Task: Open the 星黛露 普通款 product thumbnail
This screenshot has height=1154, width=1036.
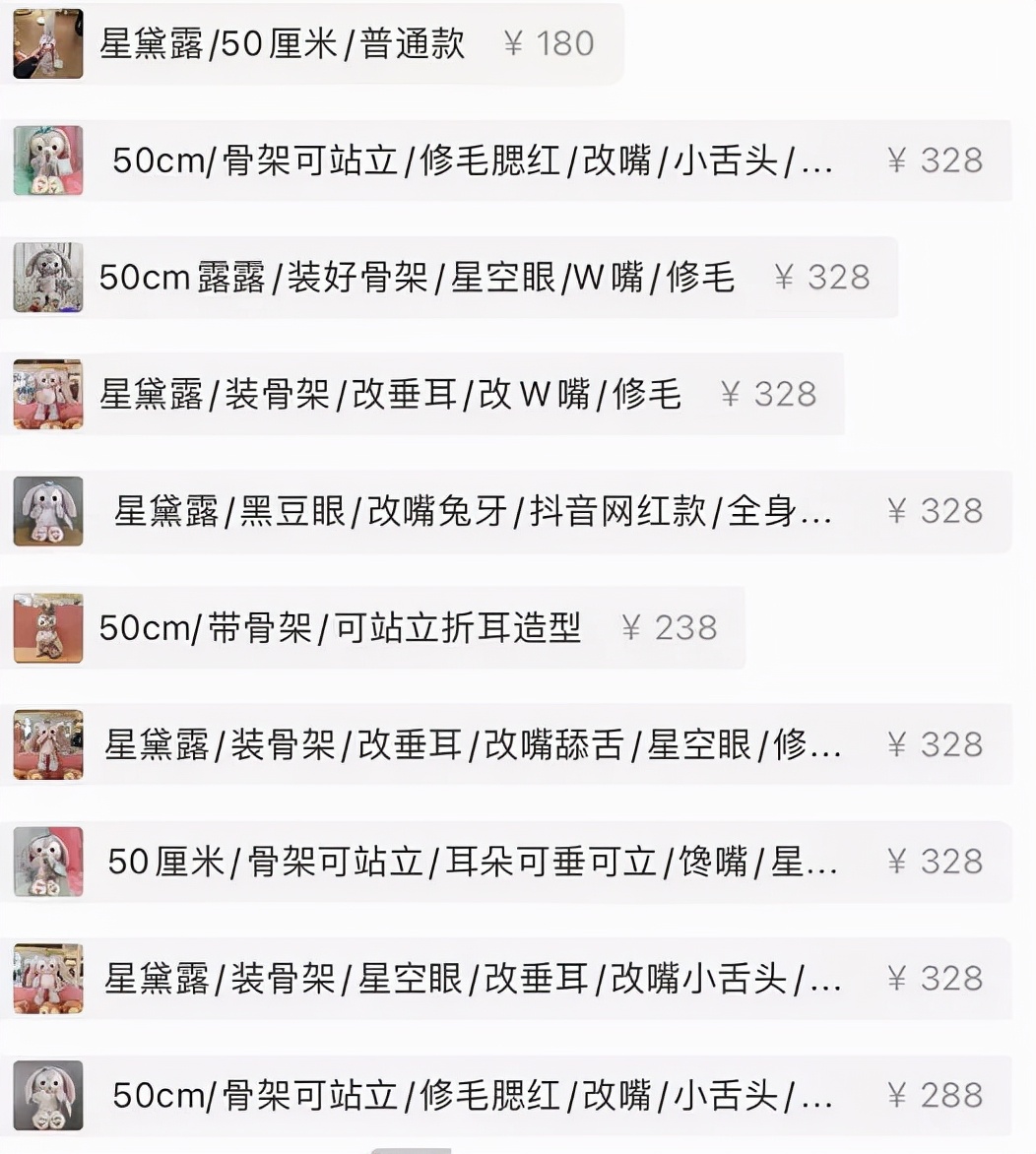Action: (x=47, y=43)
